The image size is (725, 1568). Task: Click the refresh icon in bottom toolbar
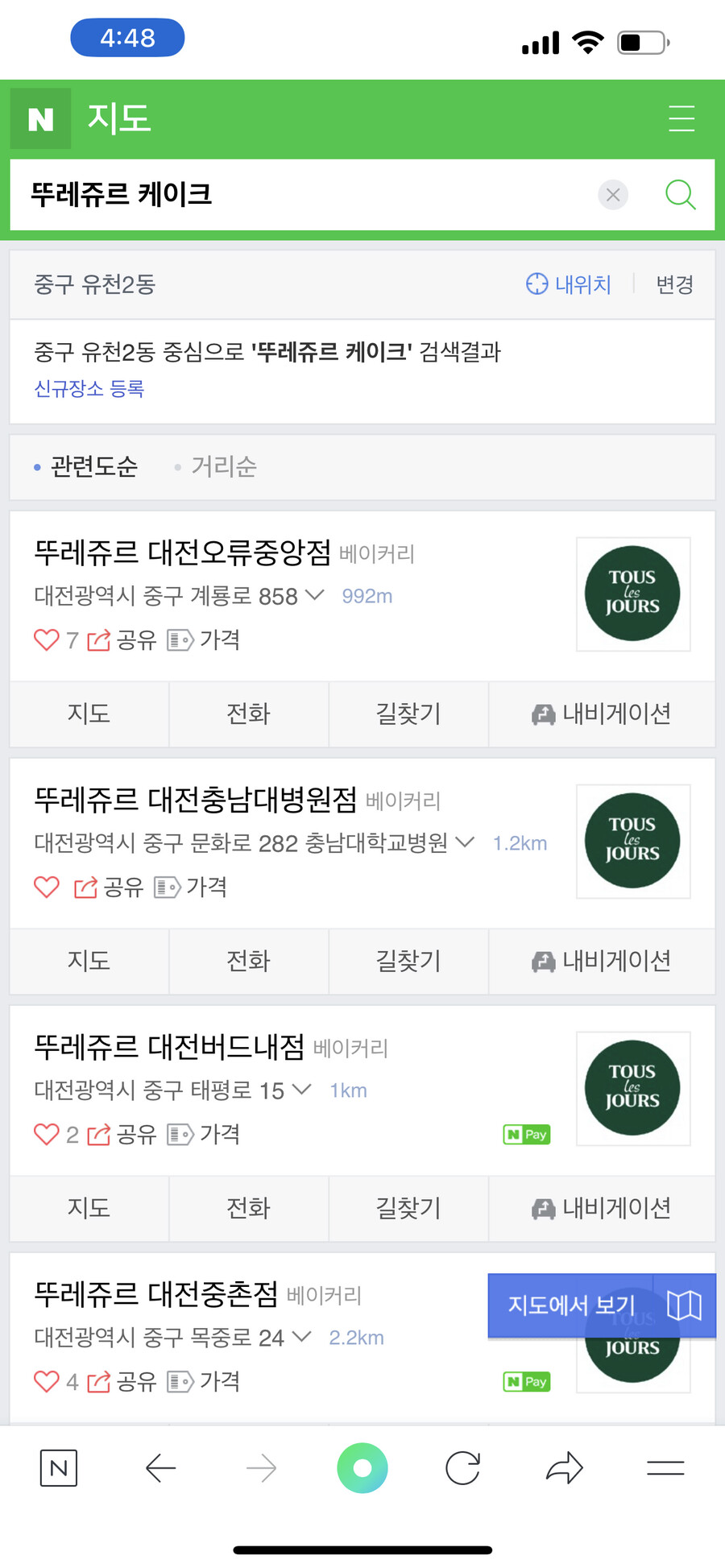[x=462, y=1468]
